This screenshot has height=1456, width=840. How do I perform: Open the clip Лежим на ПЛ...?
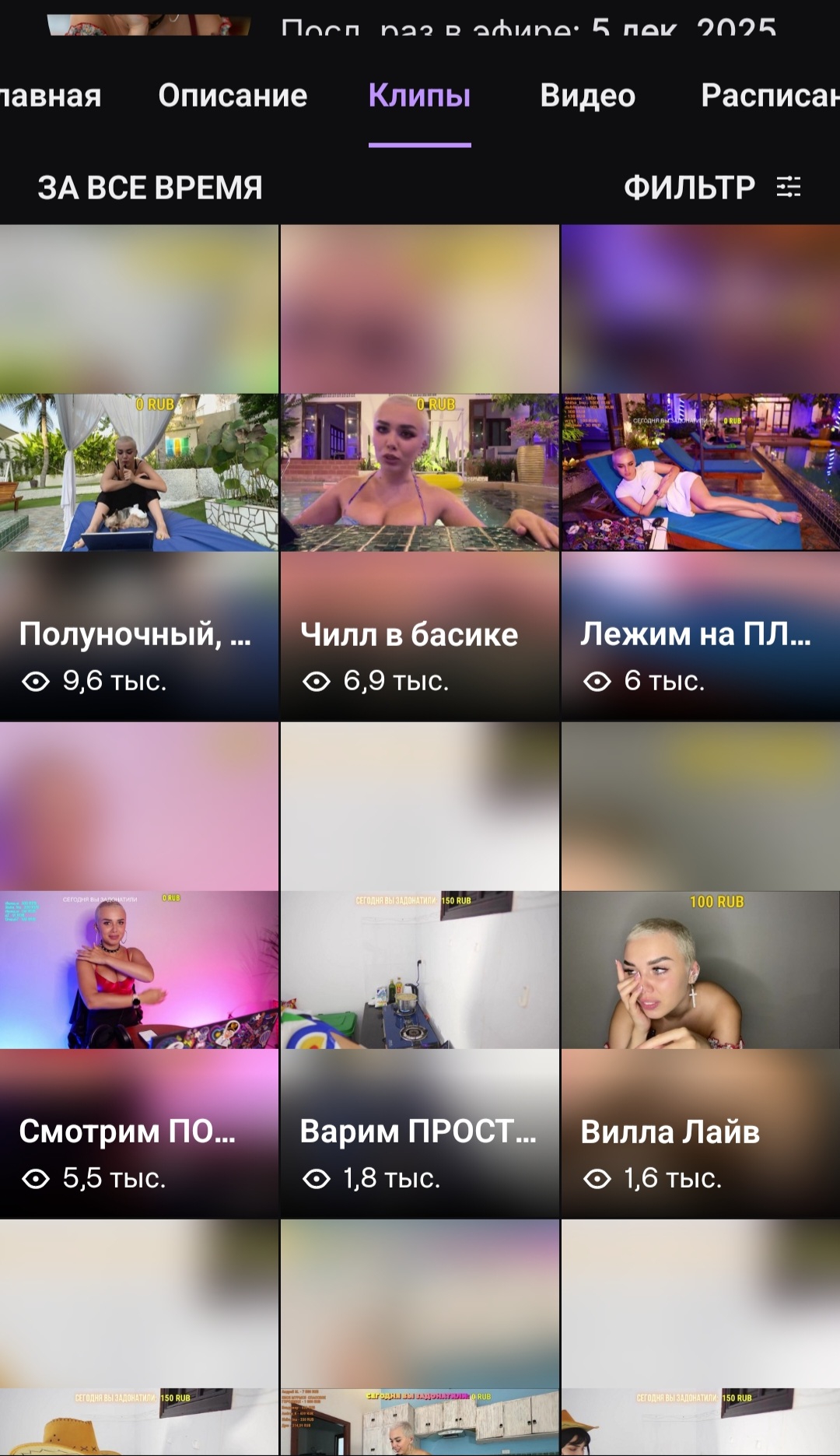click(700, 472)
